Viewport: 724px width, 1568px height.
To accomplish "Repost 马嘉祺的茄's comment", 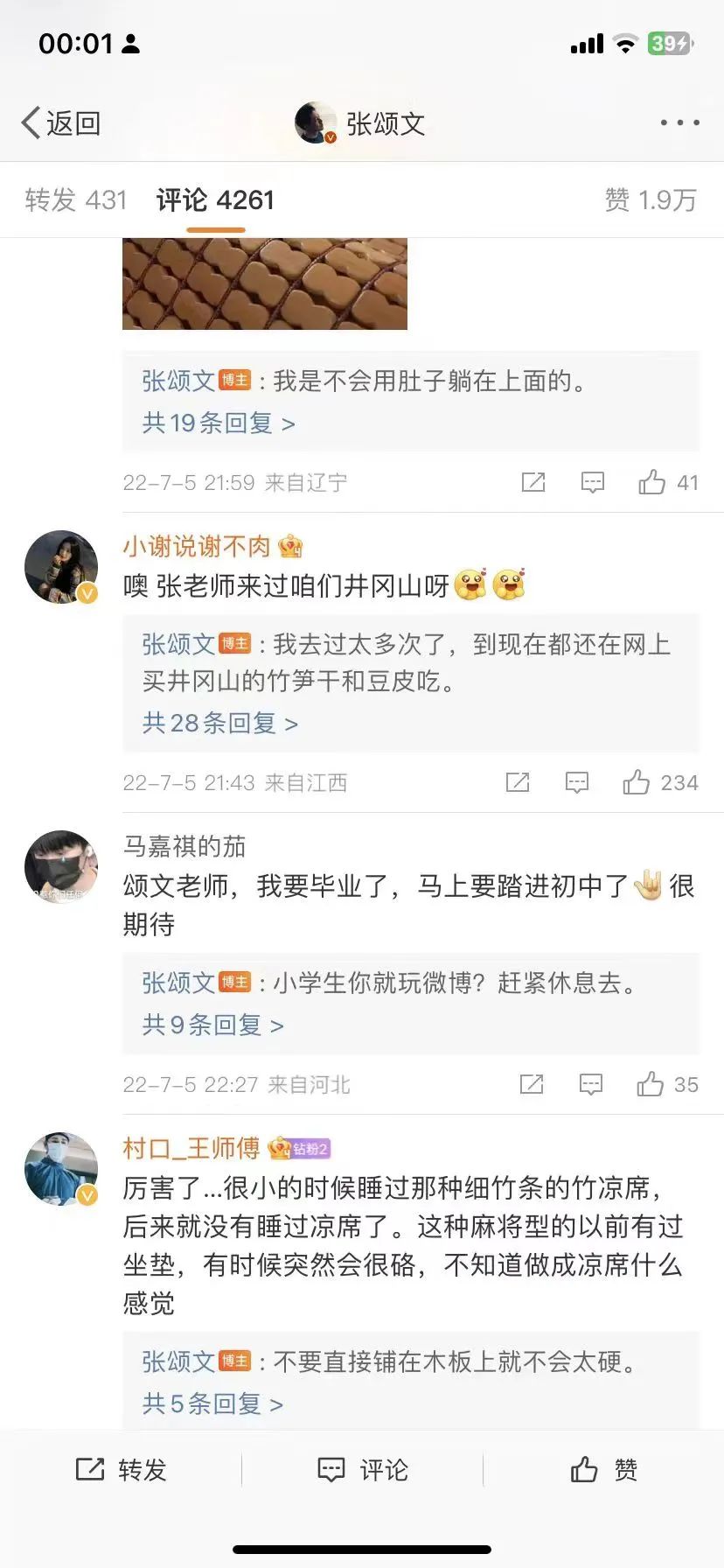I will [532, 1085].
